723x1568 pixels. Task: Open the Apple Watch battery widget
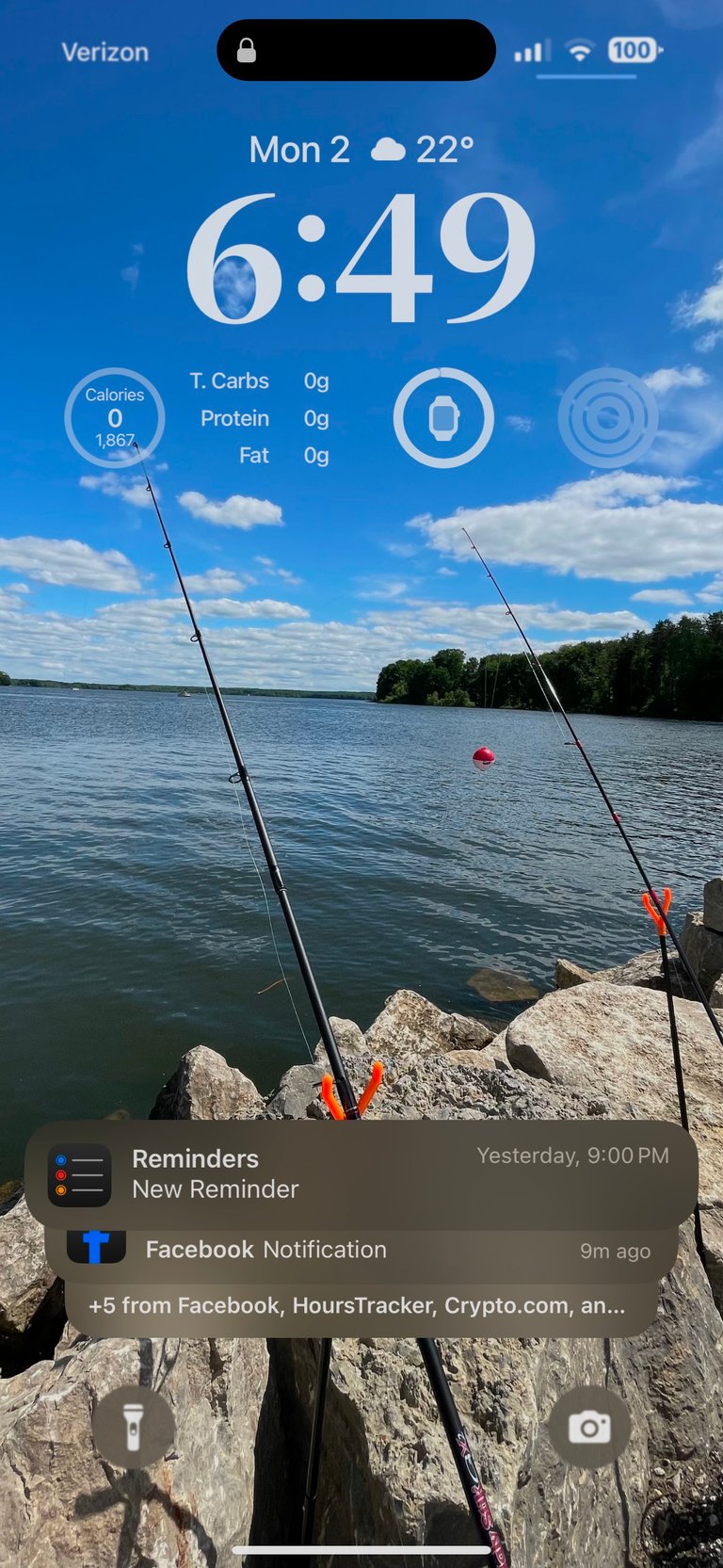point(443,417)
